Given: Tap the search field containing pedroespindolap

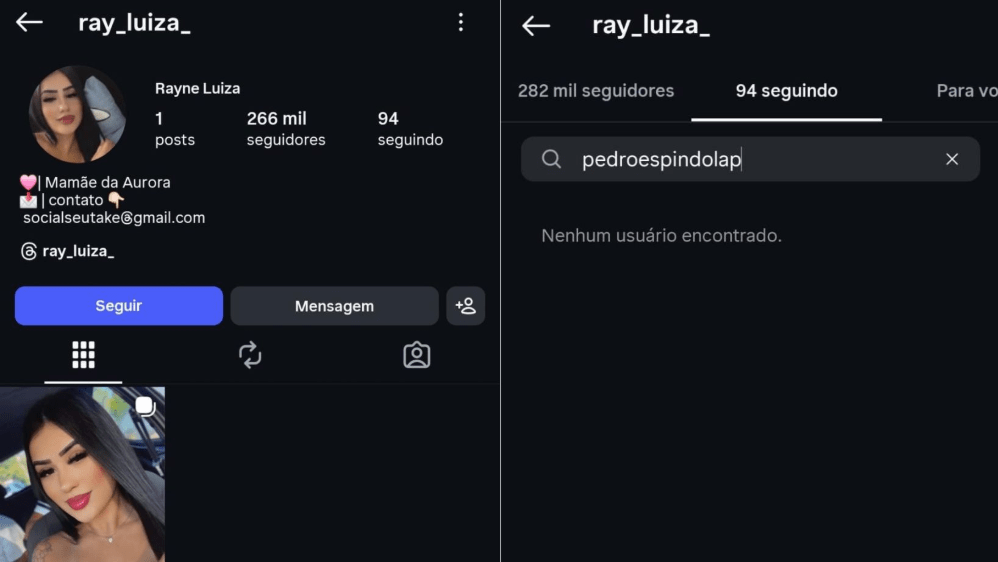Looking at the screenshot, I should [x=740, y=159].
